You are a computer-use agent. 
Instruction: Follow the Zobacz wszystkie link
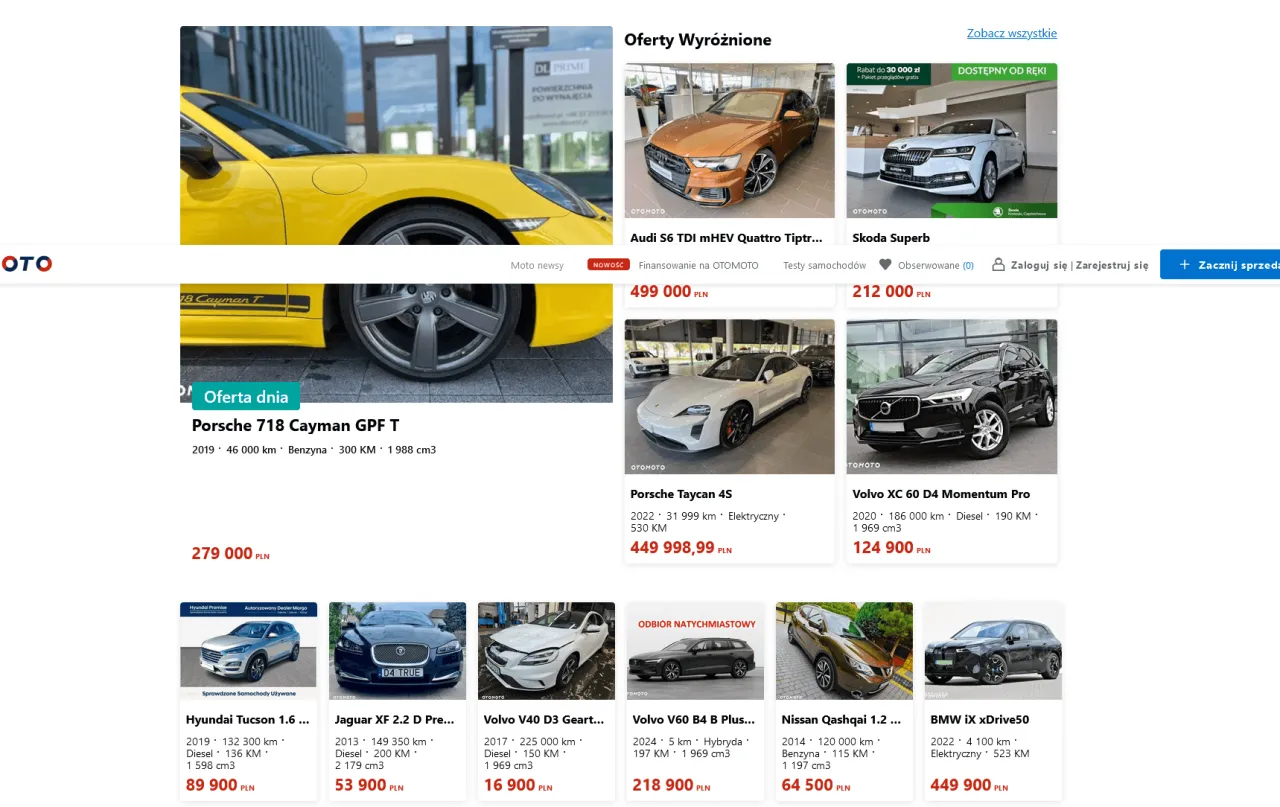click(1011, 33)
